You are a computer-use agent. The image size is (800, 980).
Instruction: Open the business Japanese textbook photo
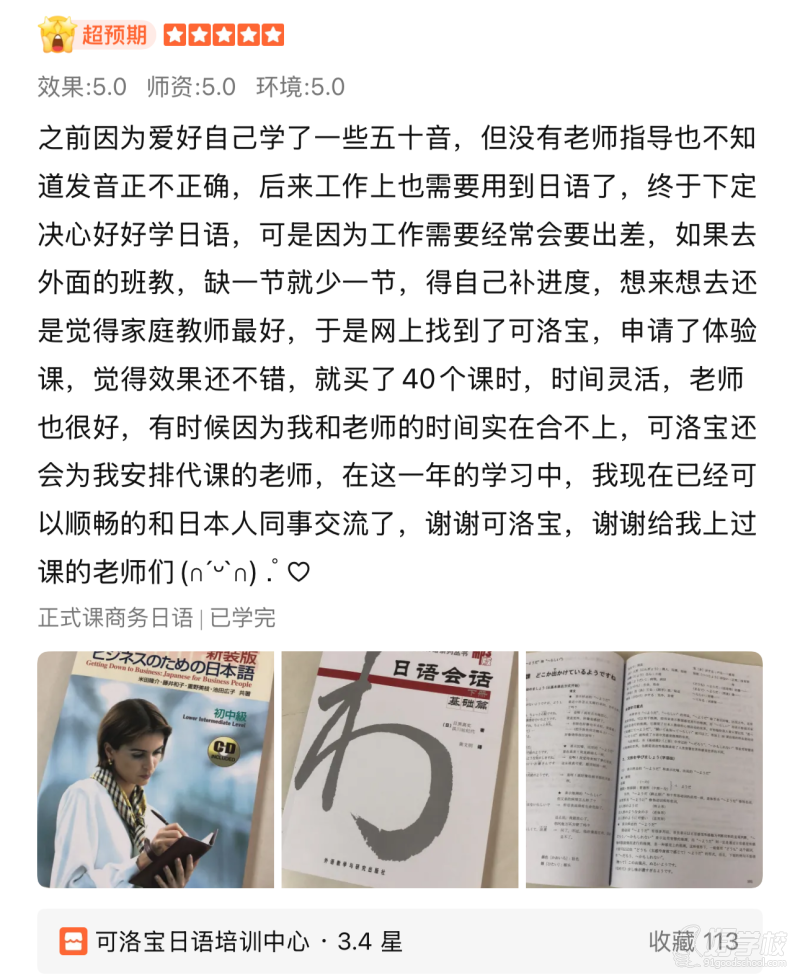coord(154,769)
